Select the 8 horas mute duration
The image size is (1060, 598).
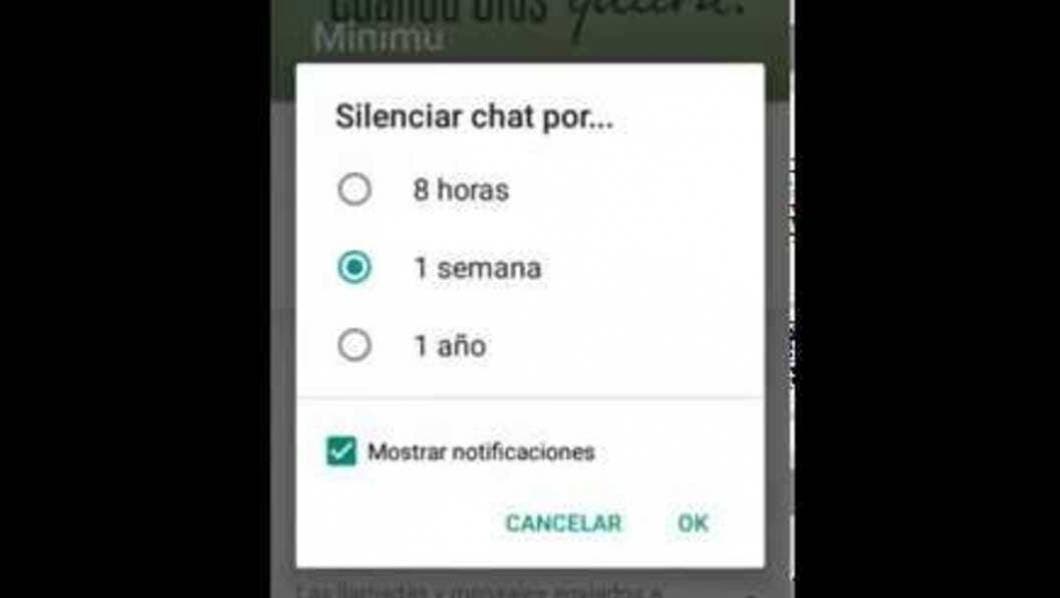pyautogui.click(x=354, y=190)
